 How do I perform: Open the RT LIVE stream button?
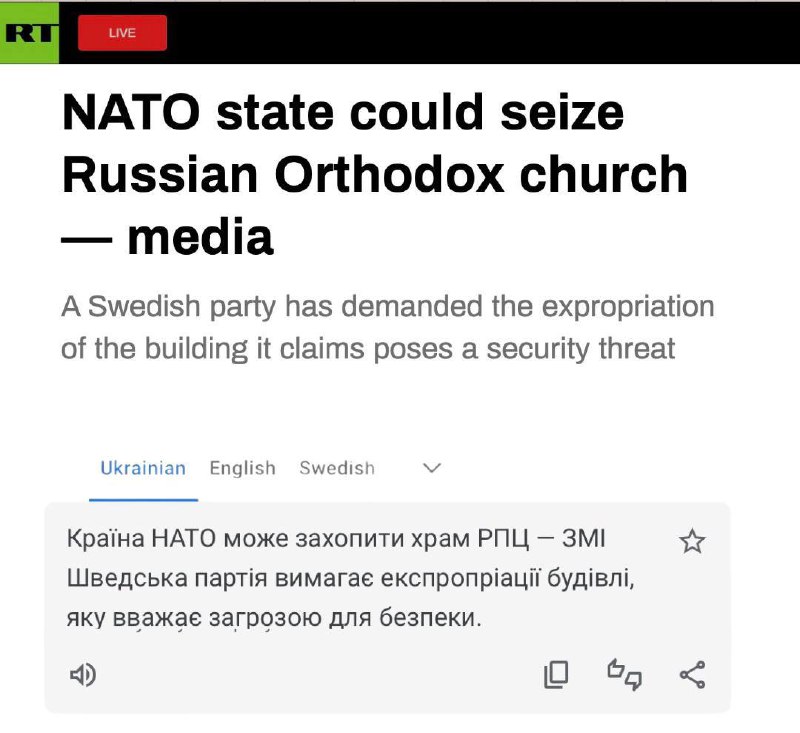click(122, 32)
